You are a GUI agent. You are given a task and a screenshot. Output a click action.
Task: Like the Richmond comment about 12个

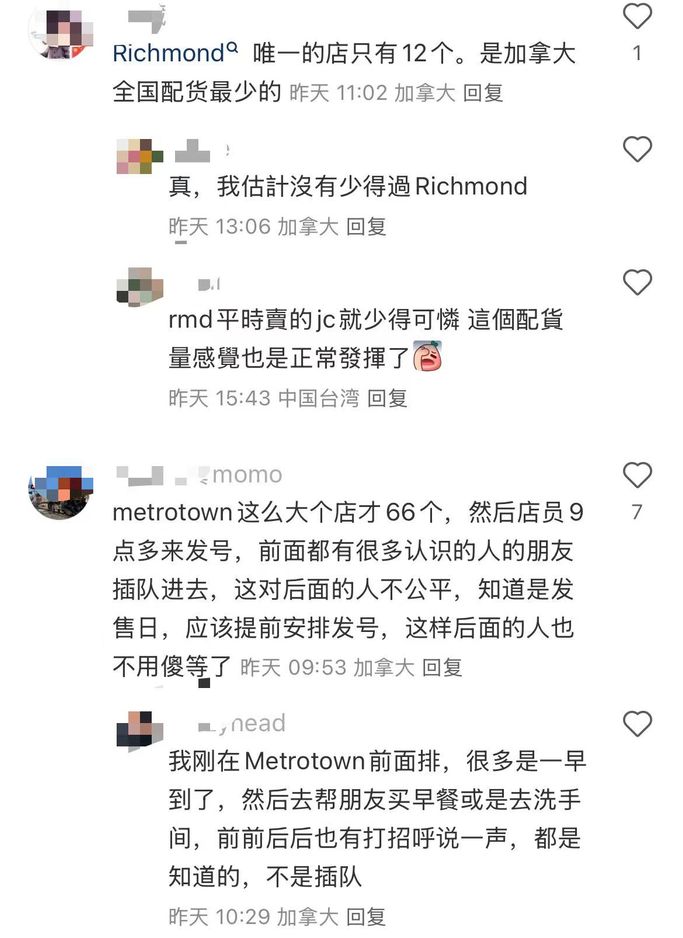(x=637, y=16)
